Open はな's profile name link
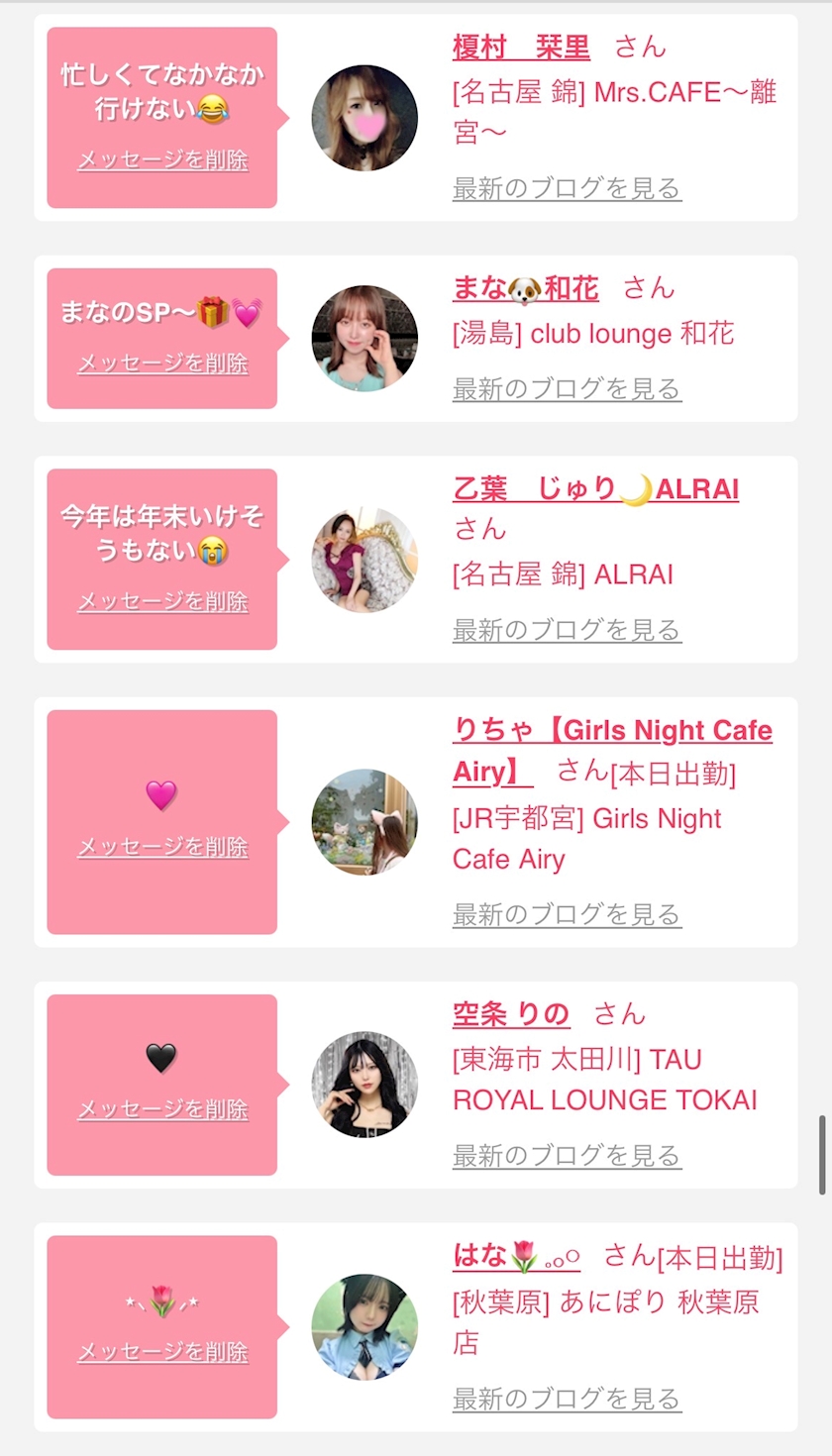The height and width of the screenshot is (1456, 832). coord(516,1257)
